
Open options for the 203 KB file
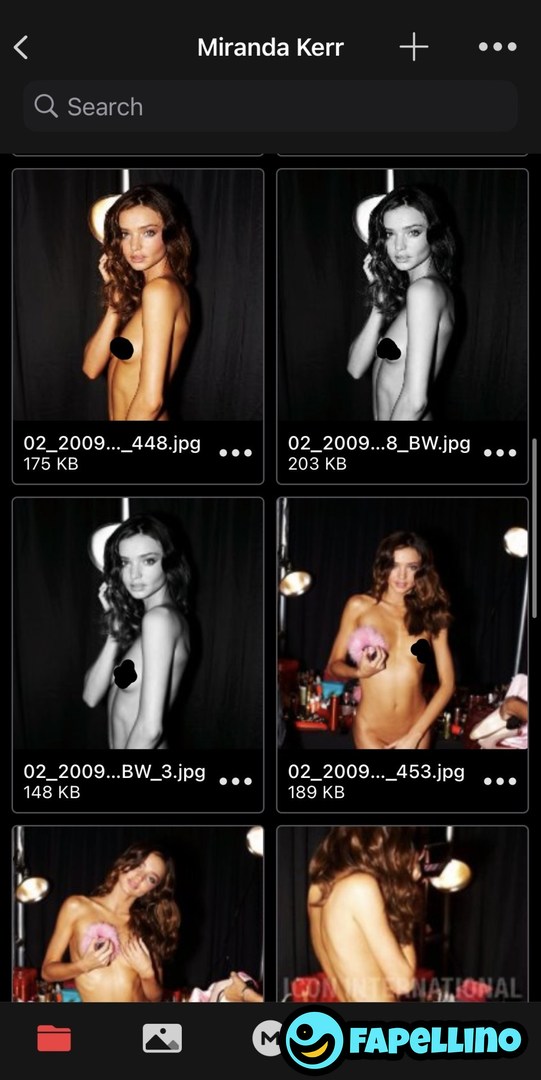click(x=500, y=453)
